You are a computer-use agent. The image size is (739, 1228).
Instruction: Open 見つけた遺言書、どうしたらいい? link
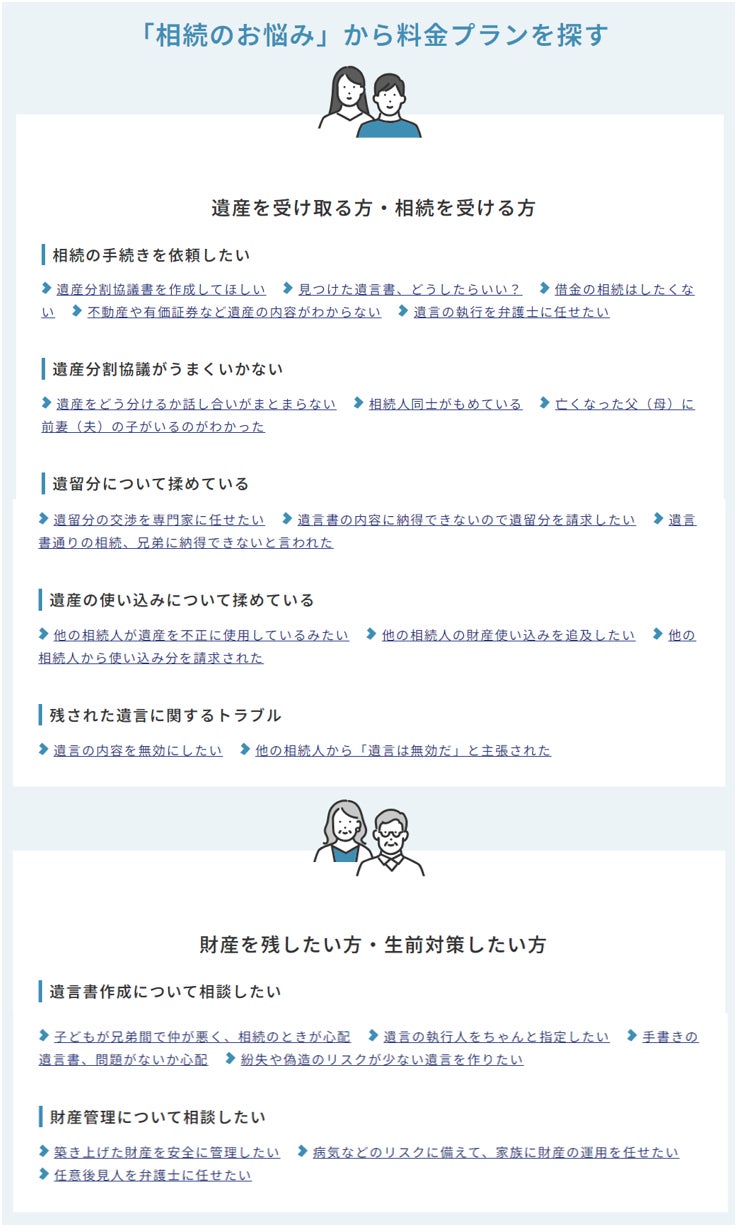(410, 290)
